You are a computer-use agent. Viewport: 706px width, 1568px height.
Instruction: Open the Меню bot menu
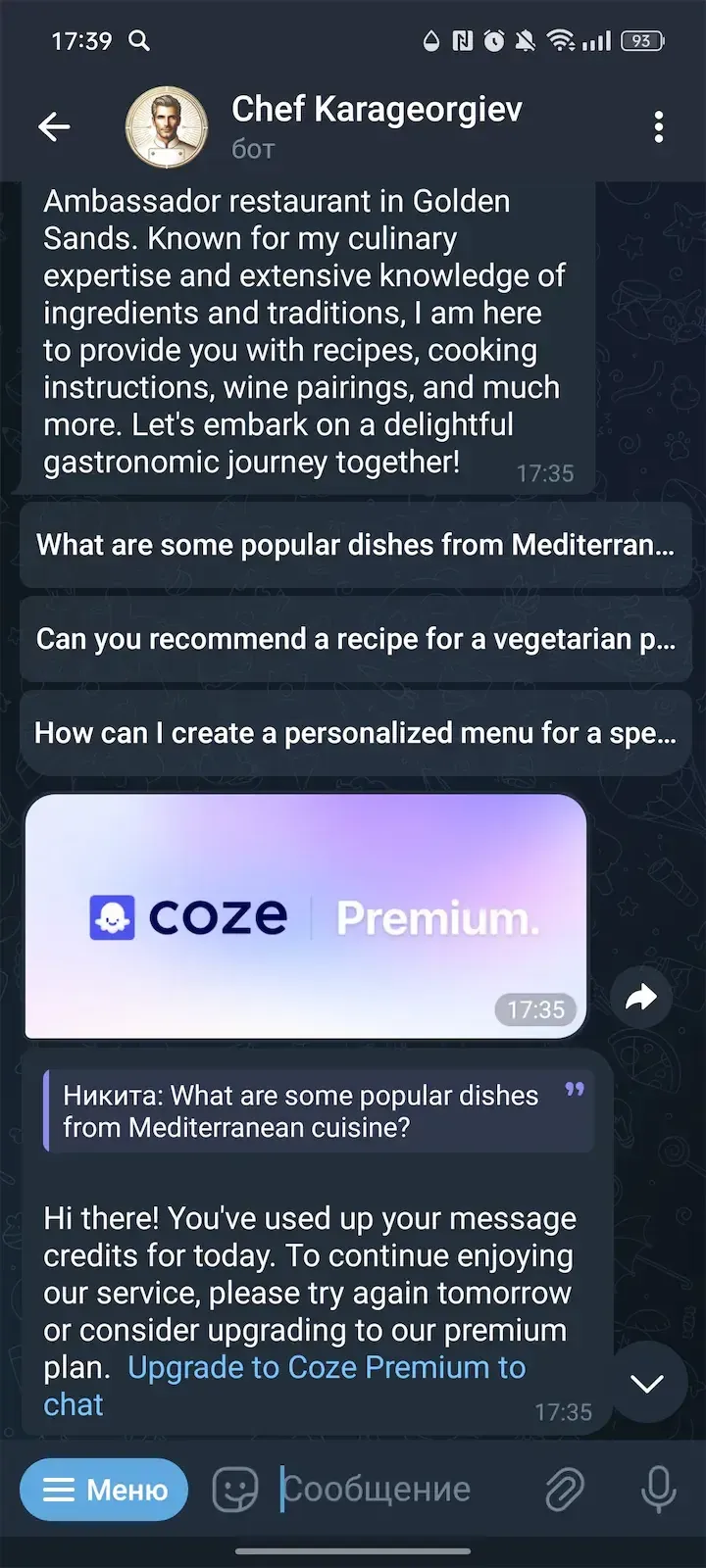tap(103, 1489)
